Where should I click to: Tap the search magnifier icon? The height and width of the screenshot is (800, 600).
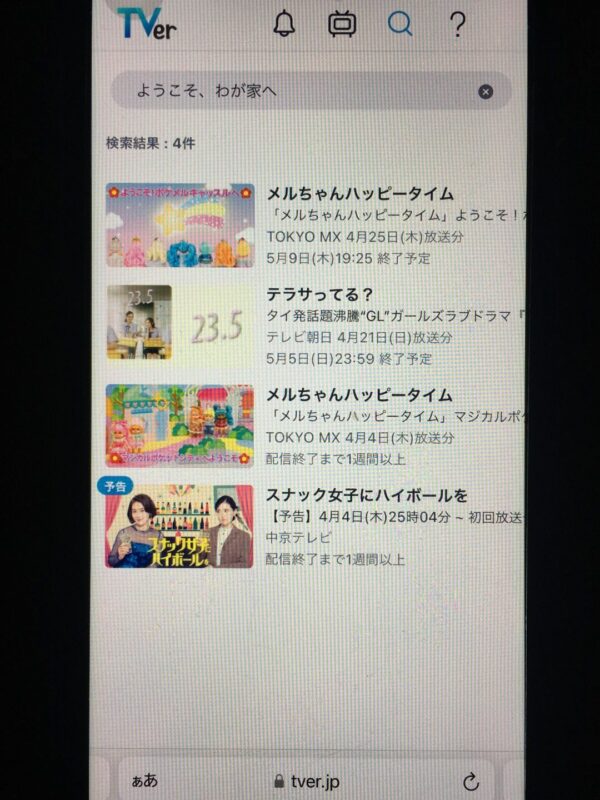tap(400, 23)
